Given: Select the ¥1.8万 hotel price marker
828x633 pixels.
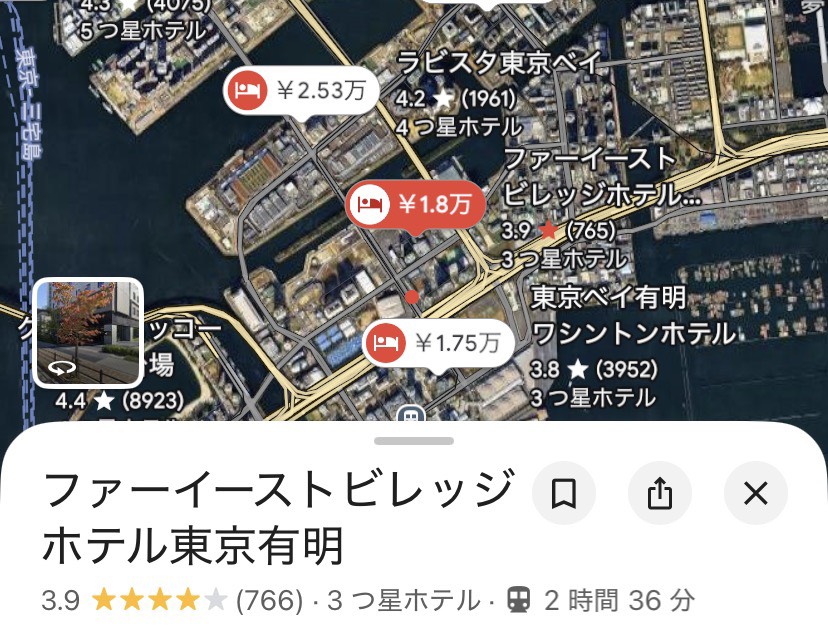Looking at the screenshot, I should [x=416, y=205].
